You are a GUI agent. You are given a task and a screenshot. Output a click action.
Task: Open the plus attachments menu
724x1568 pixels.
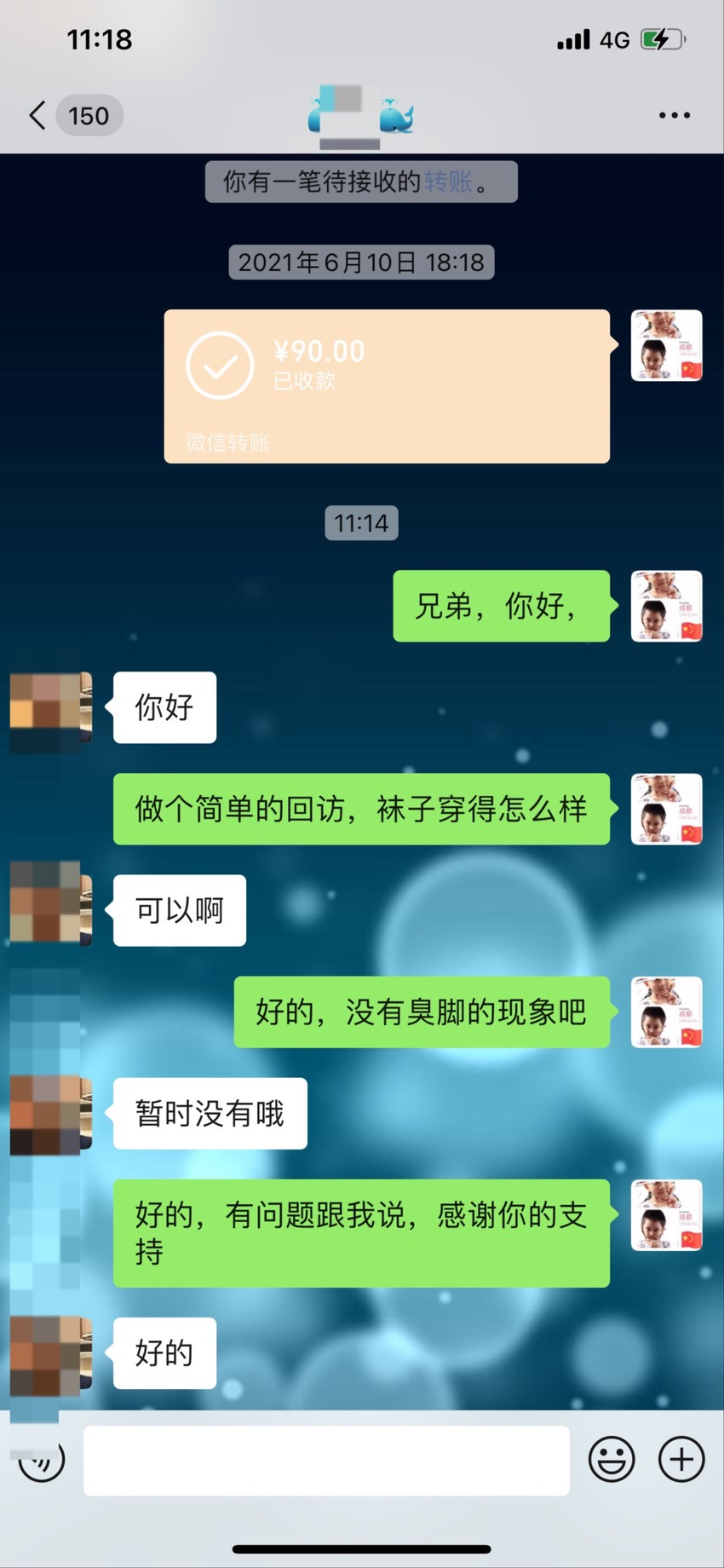[681, 1460]
